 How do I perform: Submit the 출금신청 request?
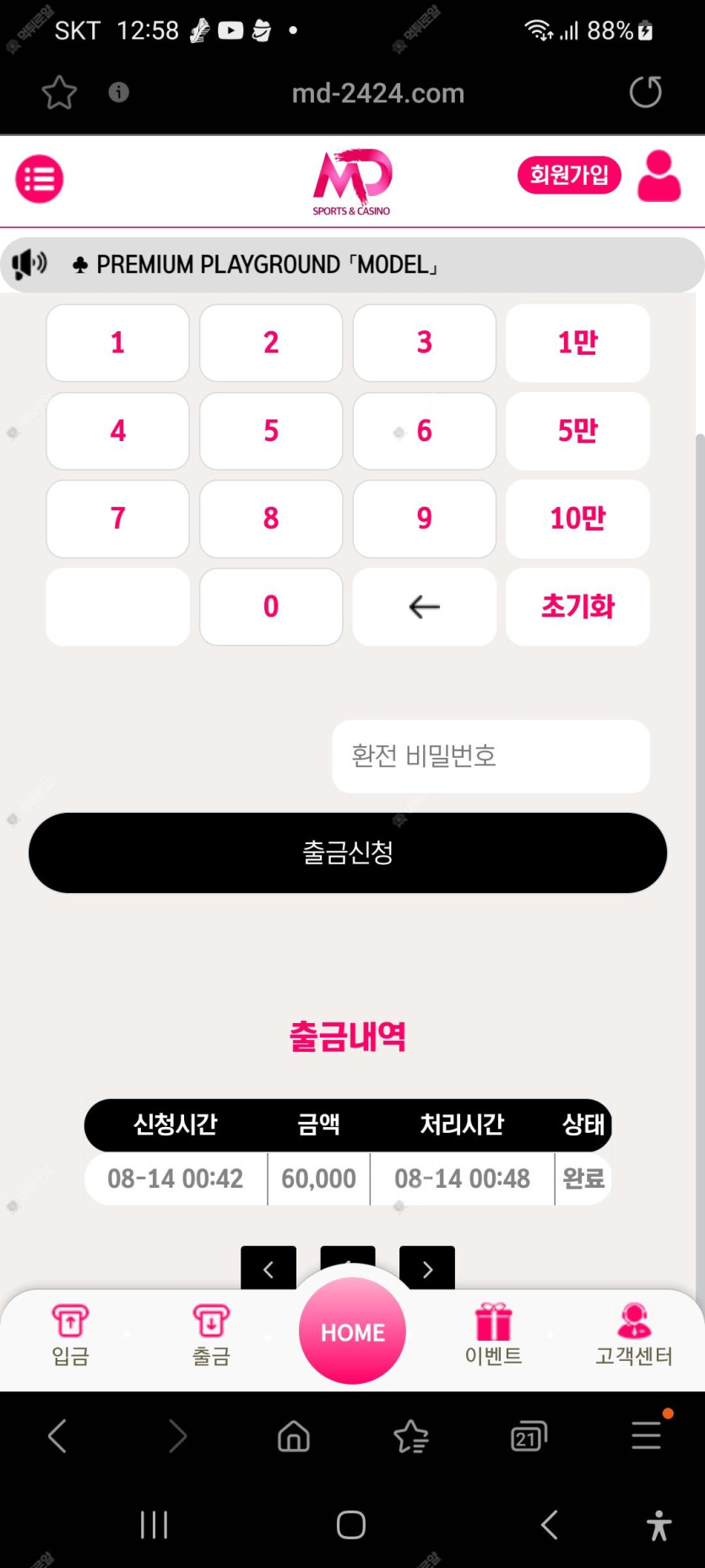tap(348, 852)
